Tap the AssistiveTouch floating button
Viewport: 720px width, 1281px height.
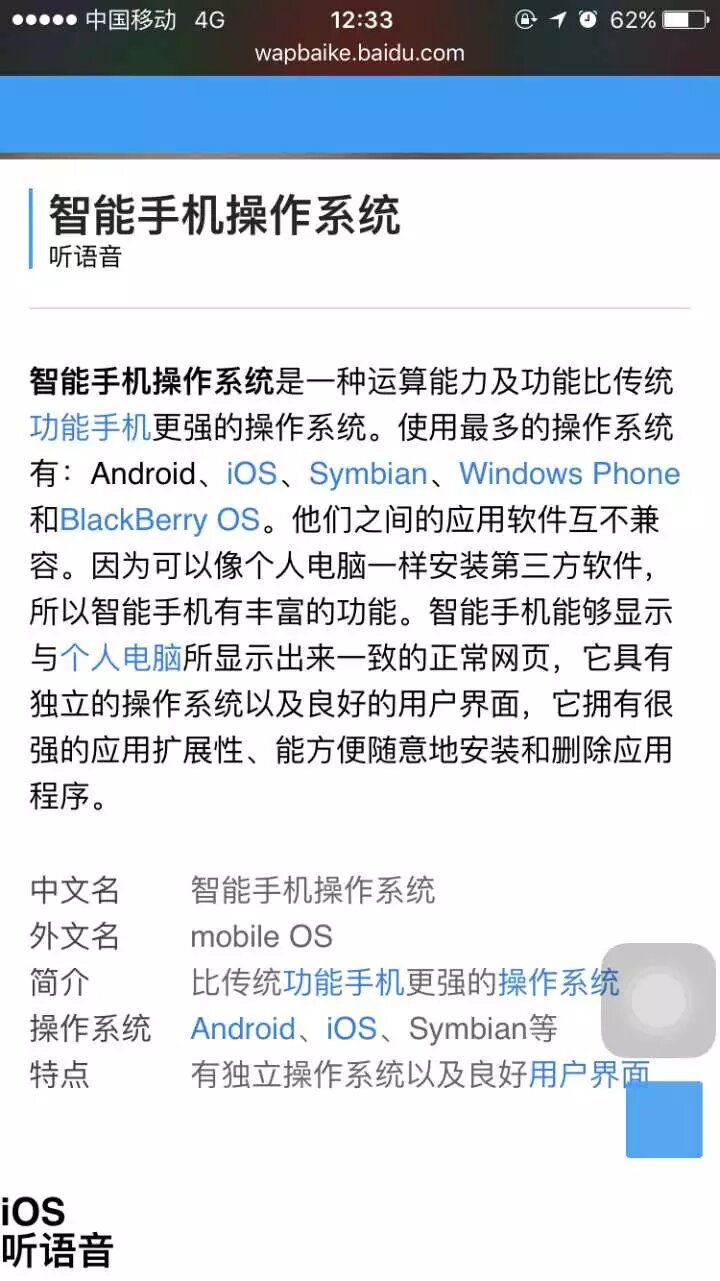point(658,1000)
